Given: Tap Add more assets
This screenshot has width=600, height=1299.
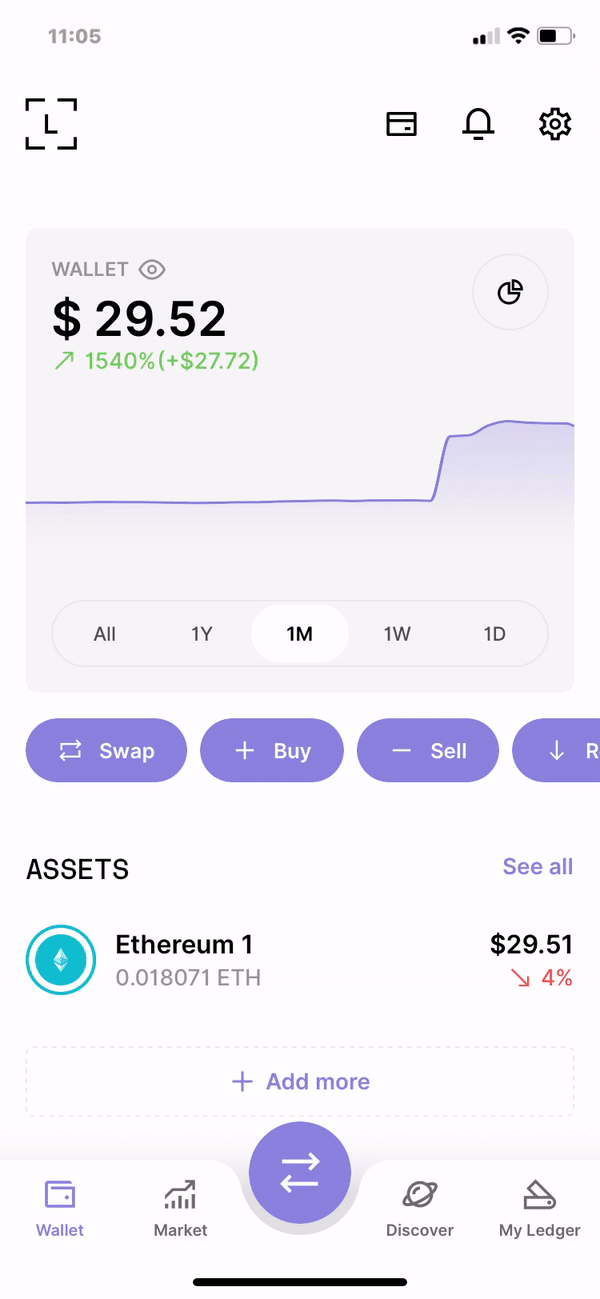Looking at the screenshot, I should (x=300, y=1081).
